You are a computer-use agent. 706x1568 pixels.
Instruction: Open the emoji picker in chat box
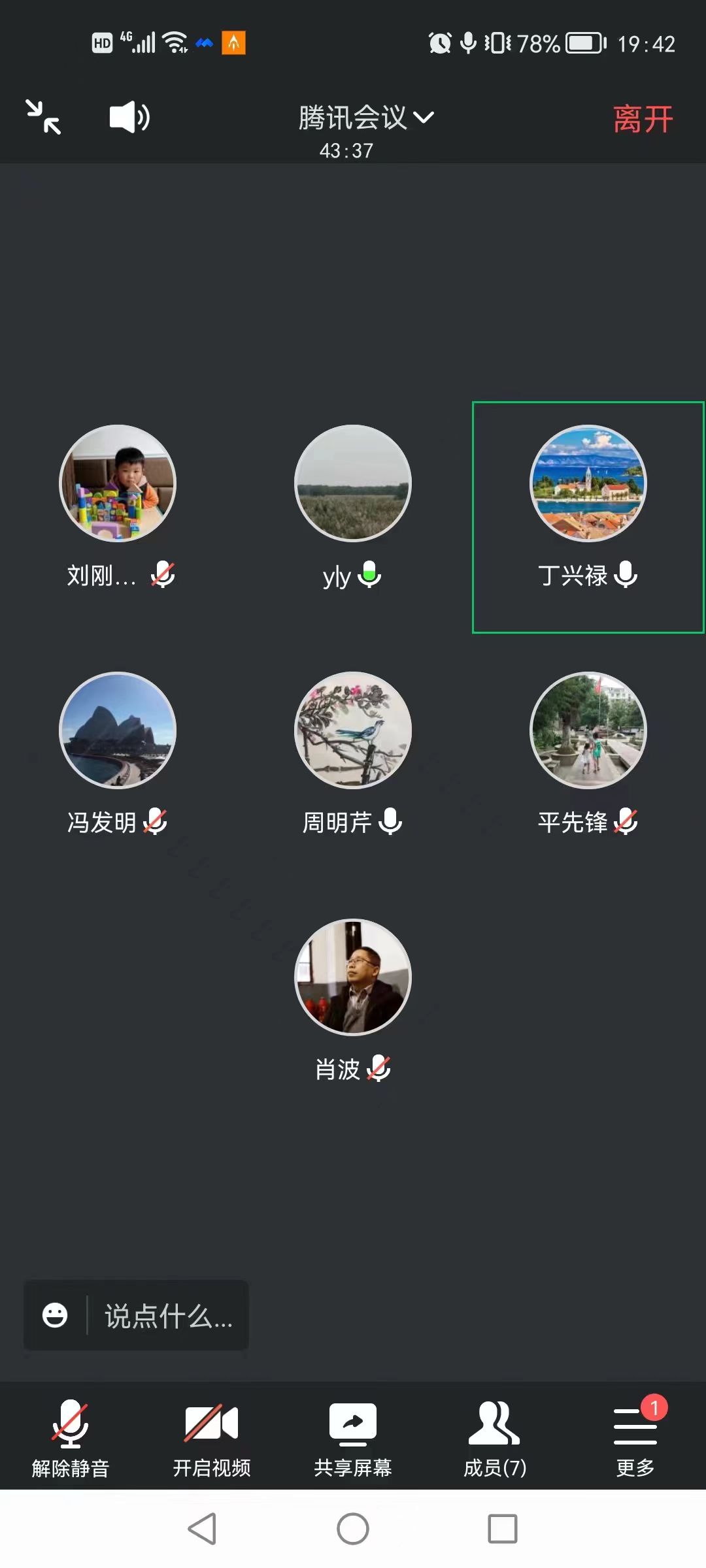(x=55, y=1315)
